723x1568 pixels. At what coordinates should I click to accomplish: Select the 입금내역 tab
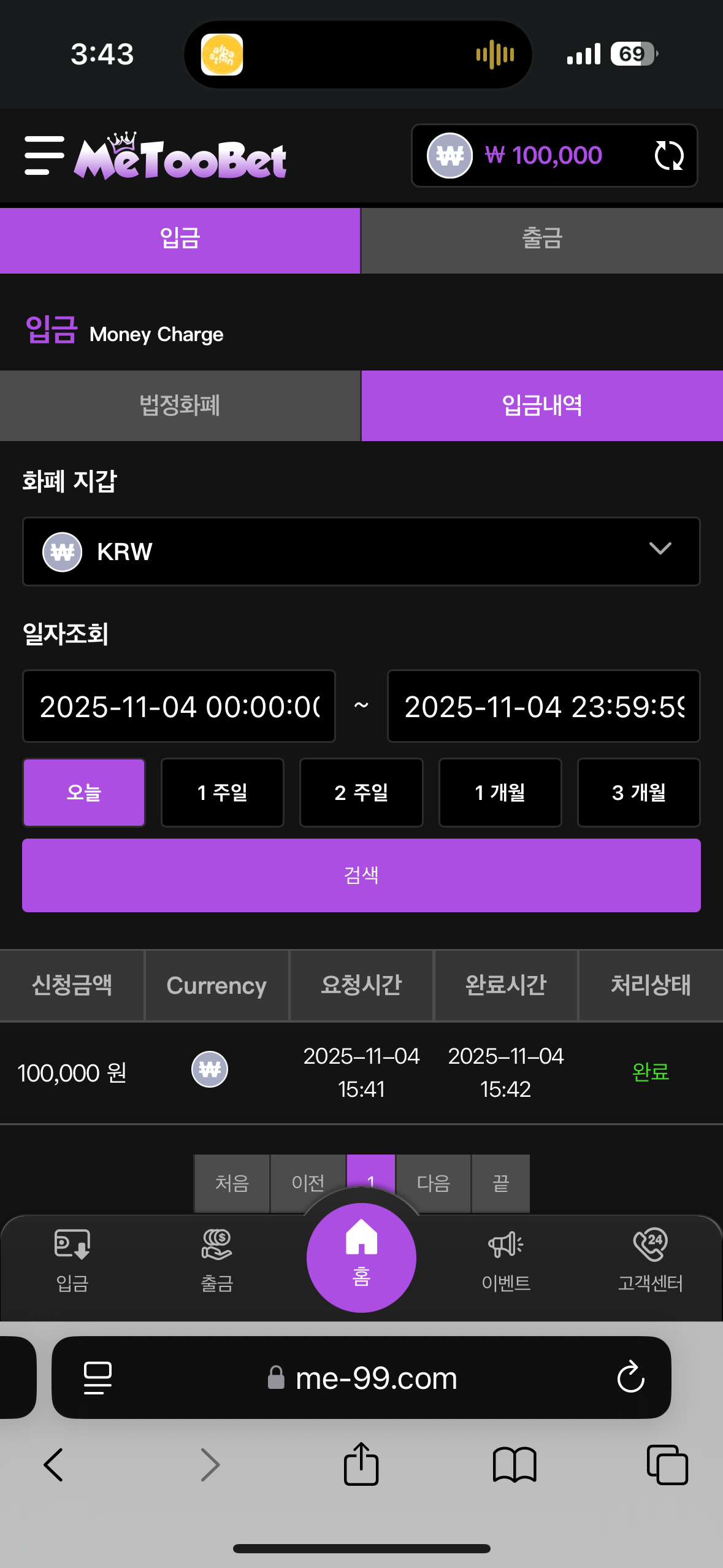[x=542, y=405]
